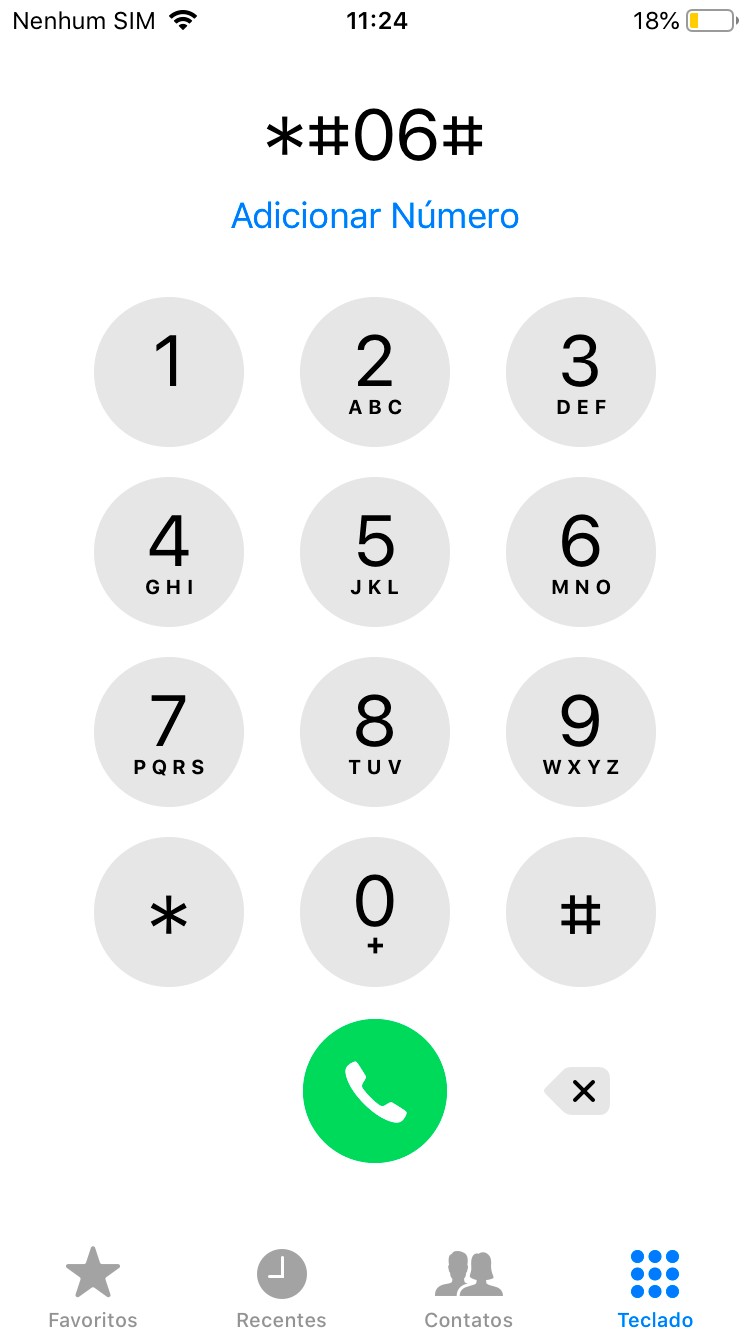Dial the digit 1 key

coord(169,372)
